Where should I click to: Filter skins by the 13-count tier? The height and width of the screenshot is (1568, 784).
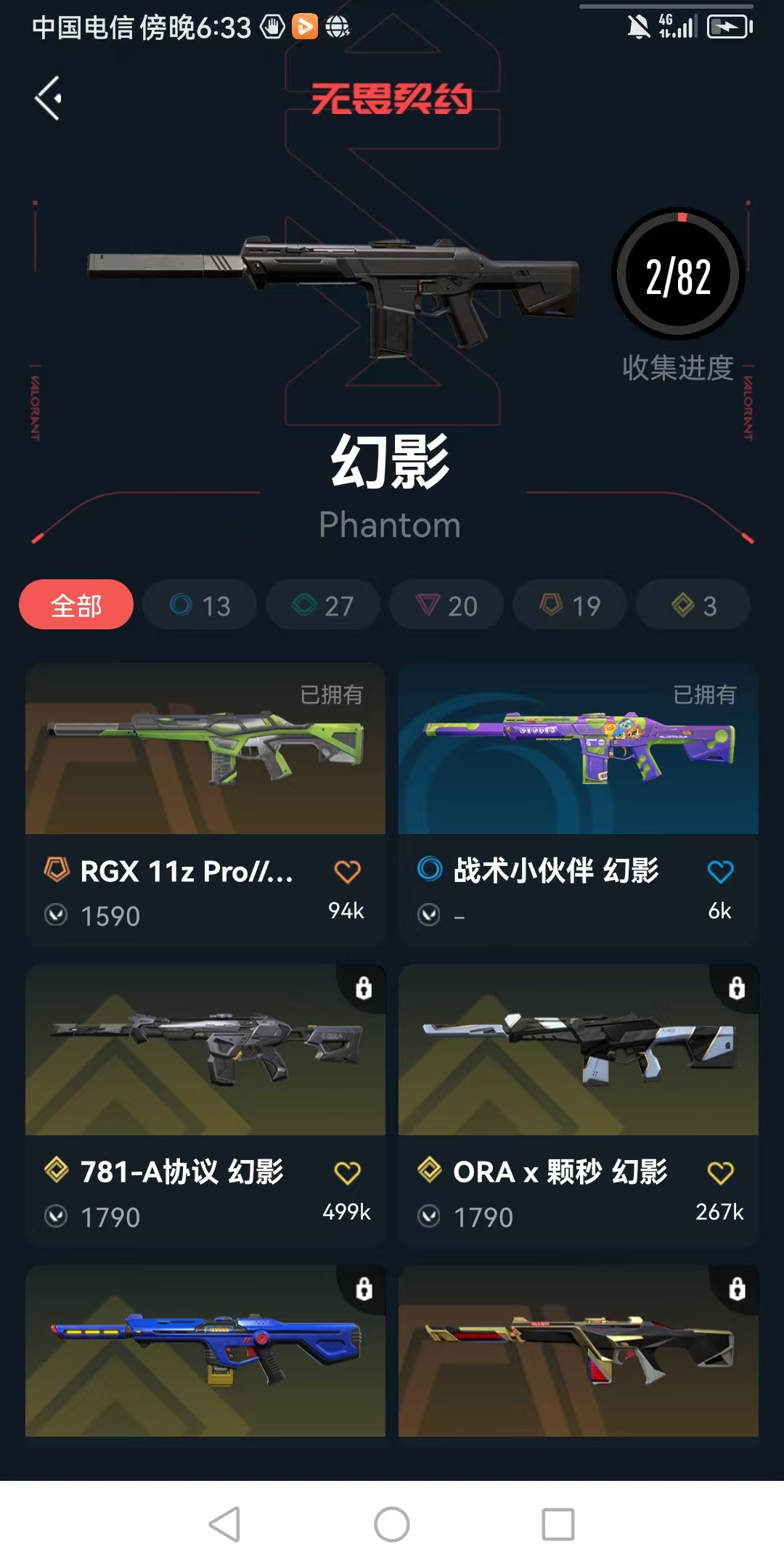(x=200, y=605)
